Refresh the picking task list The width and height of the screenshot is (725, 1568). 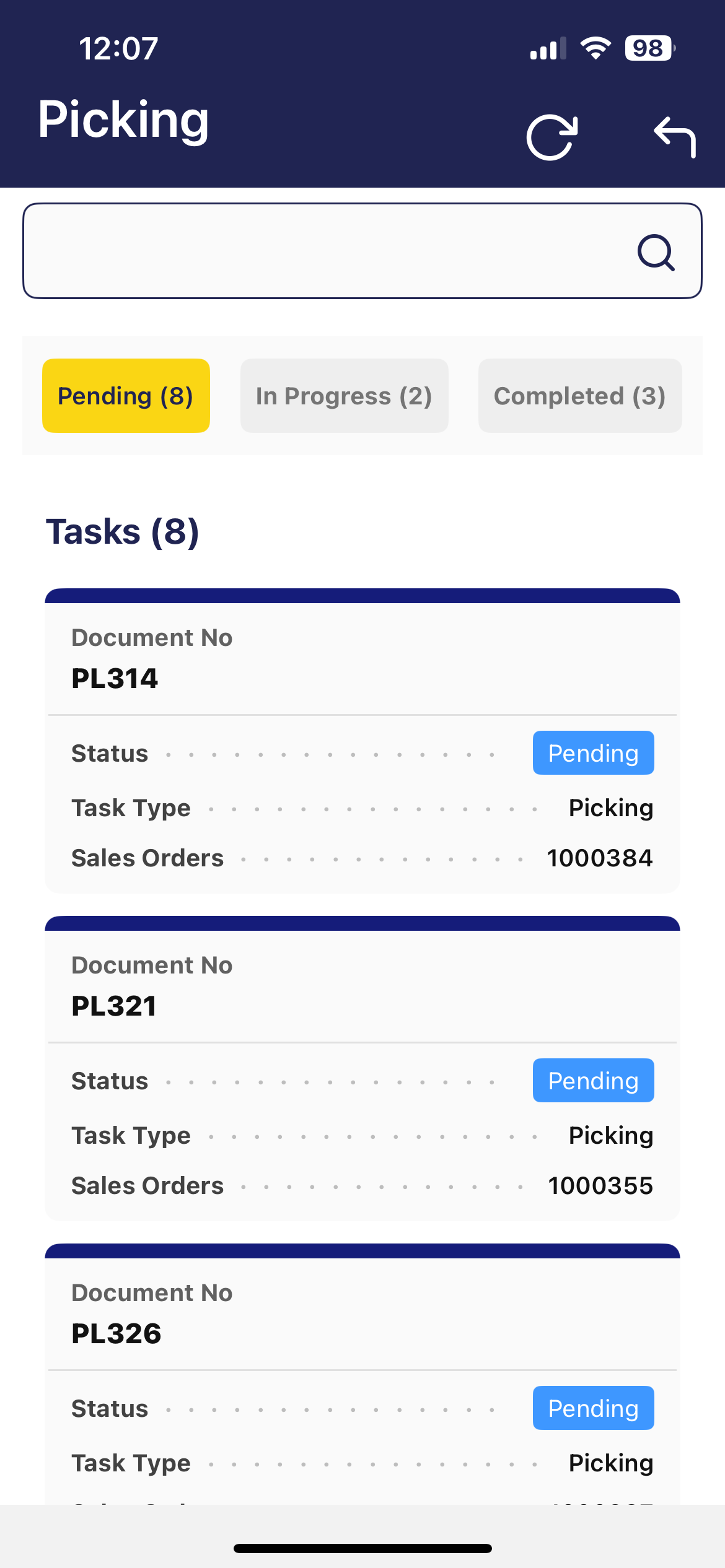tap(551, 137)
